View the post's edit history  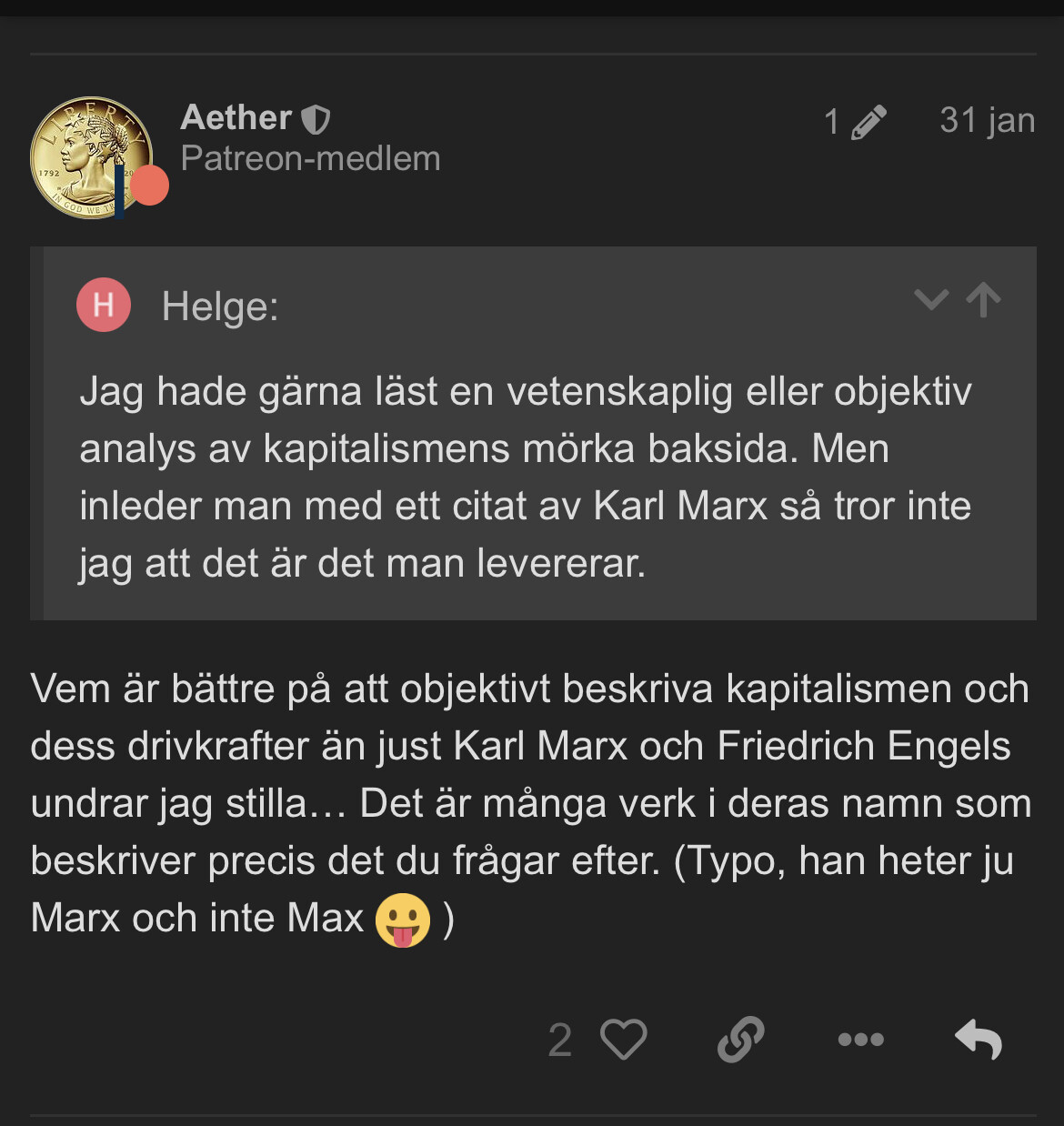click(854, 122)
